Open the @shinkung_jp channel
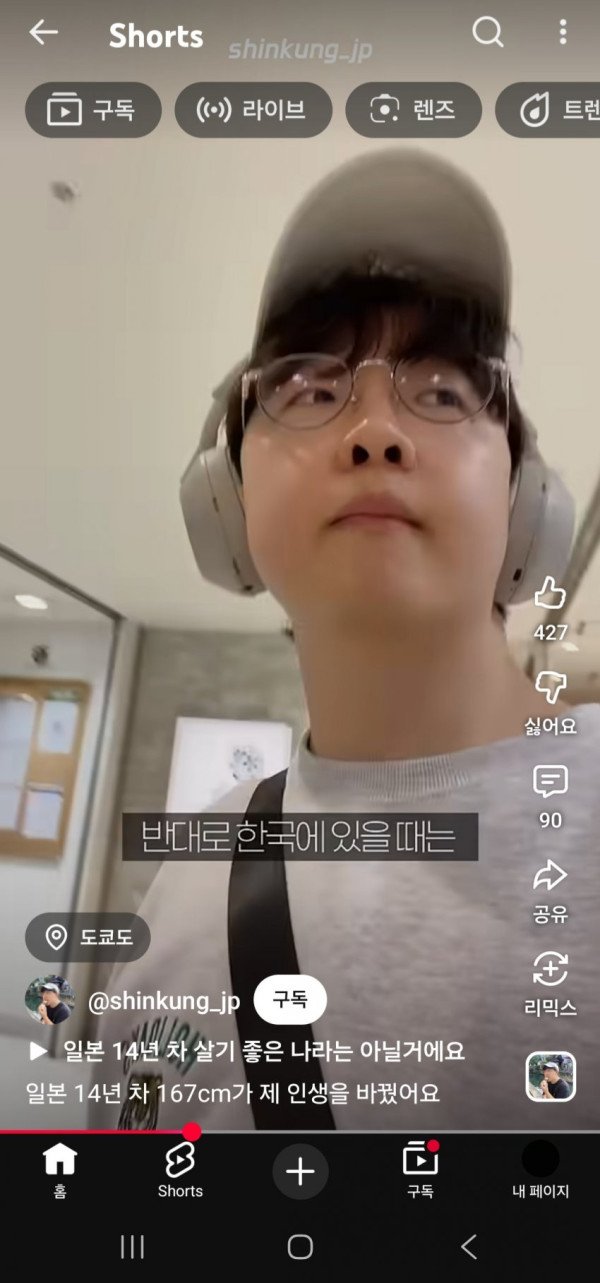 coord(164,1001)
